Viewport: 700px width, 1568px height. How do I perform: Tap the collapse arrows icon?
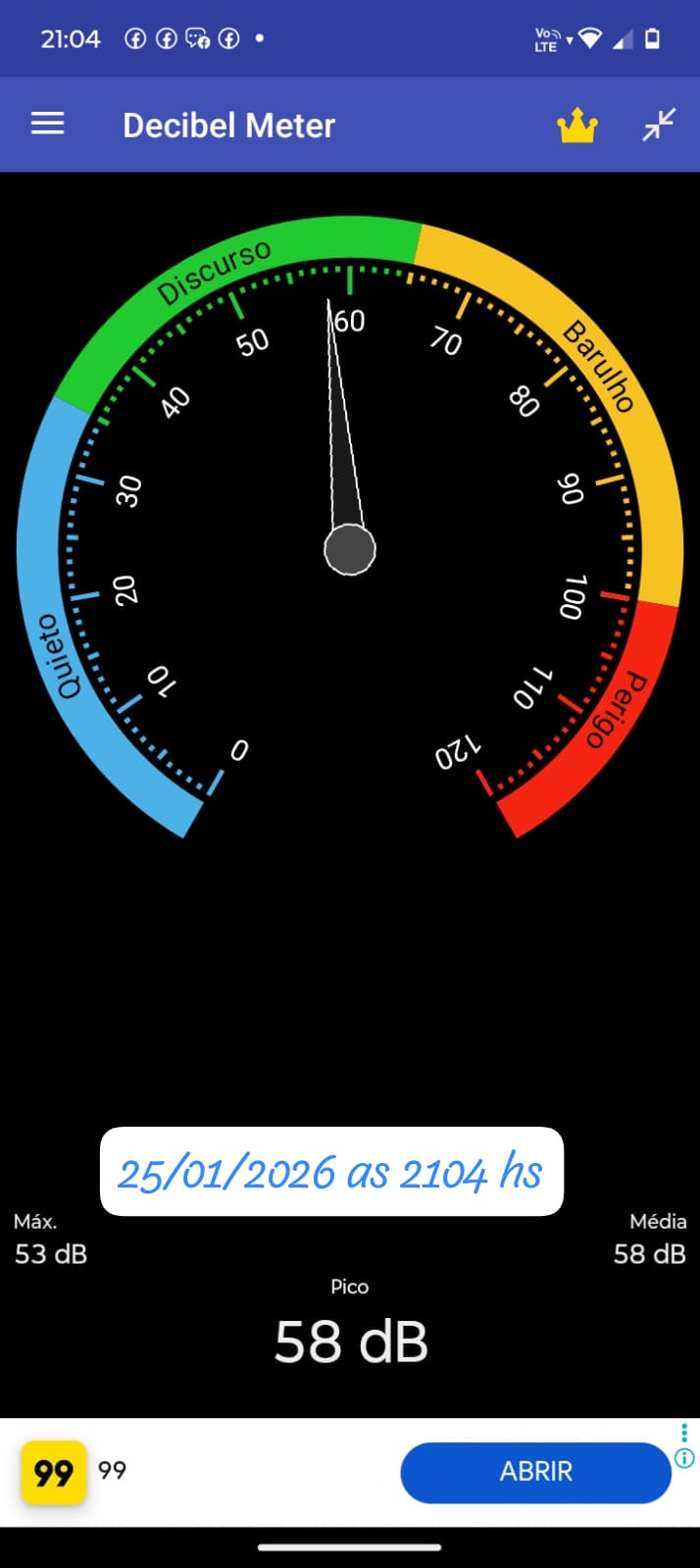(659, 125)
